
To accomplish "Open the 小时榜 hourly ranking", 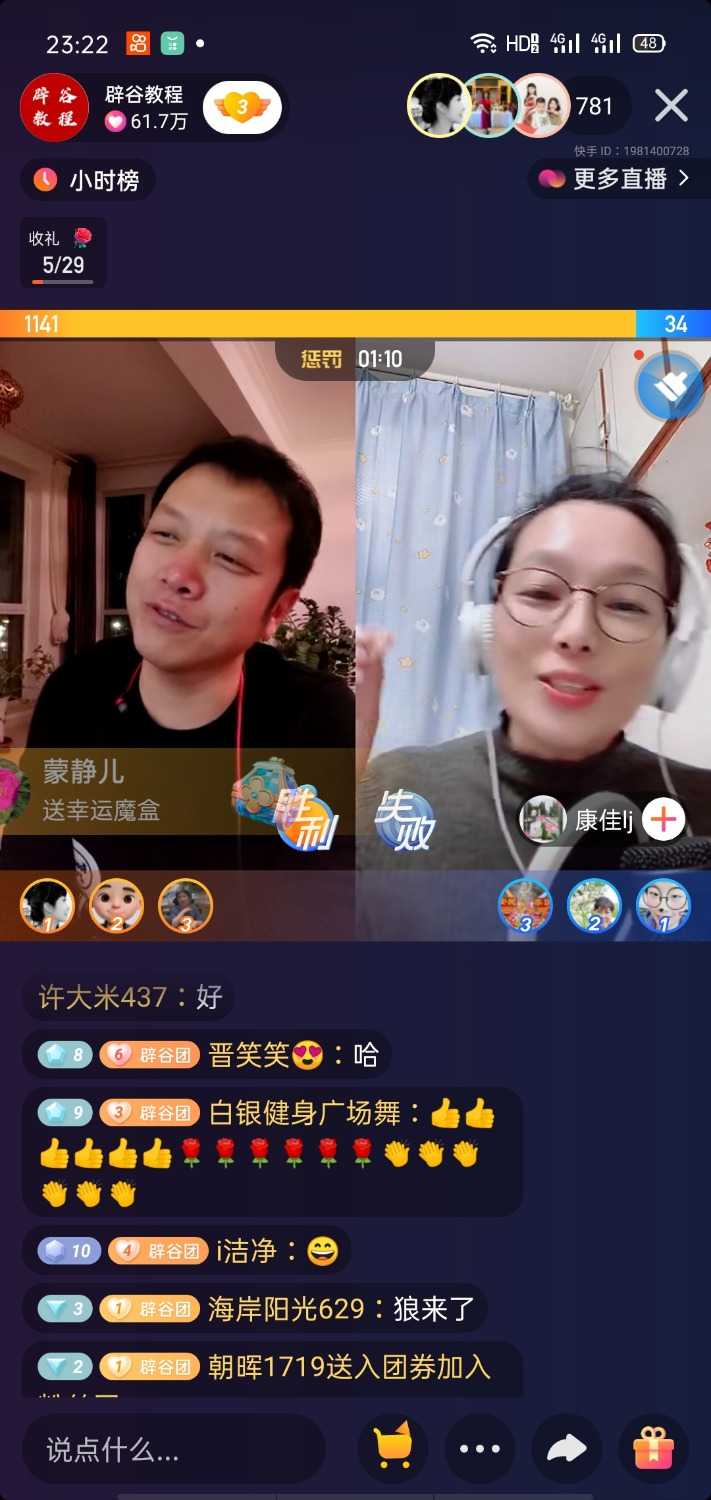I will click(x=87, y=180).
